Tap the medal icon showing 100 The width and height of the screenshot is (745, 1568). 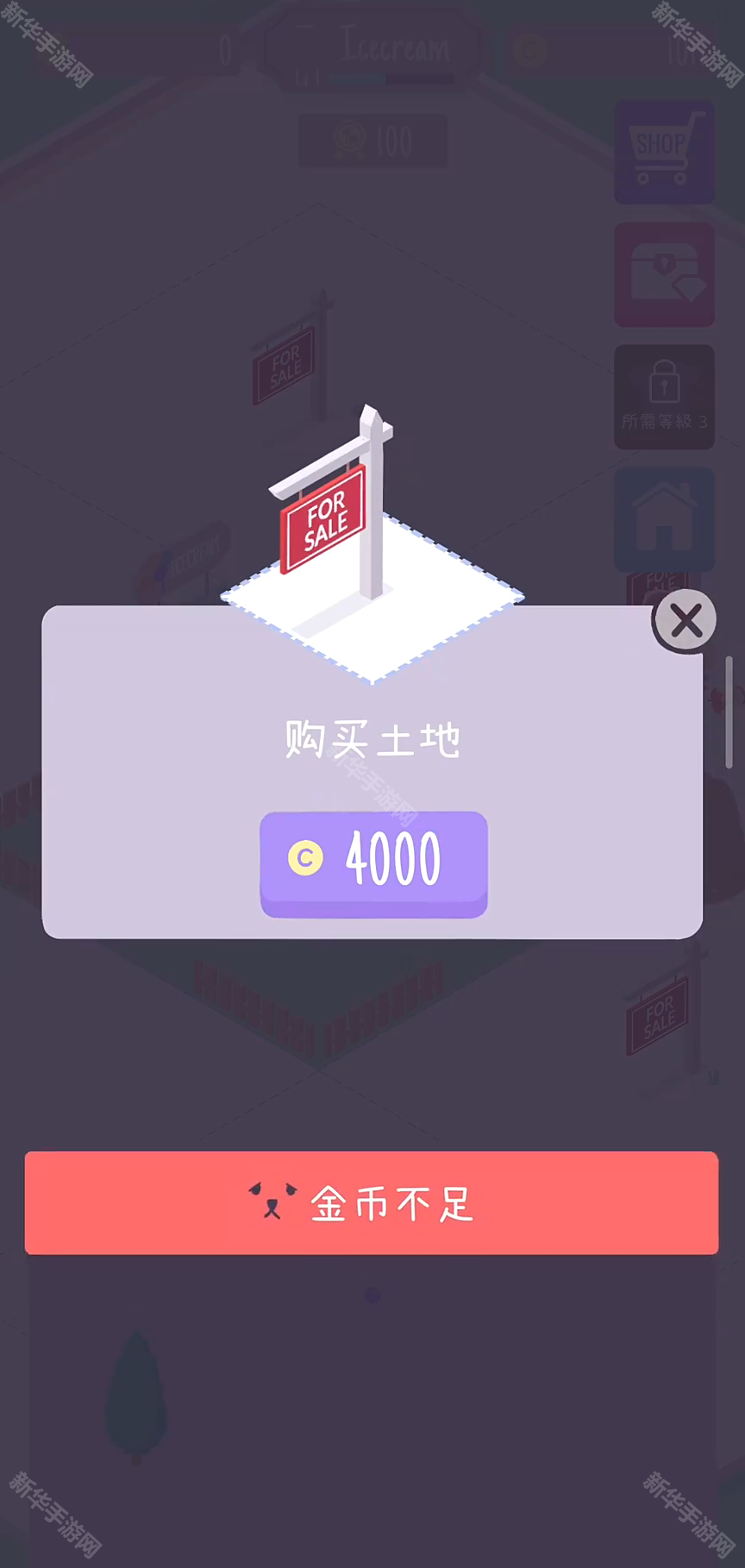[x=372, y=141]
